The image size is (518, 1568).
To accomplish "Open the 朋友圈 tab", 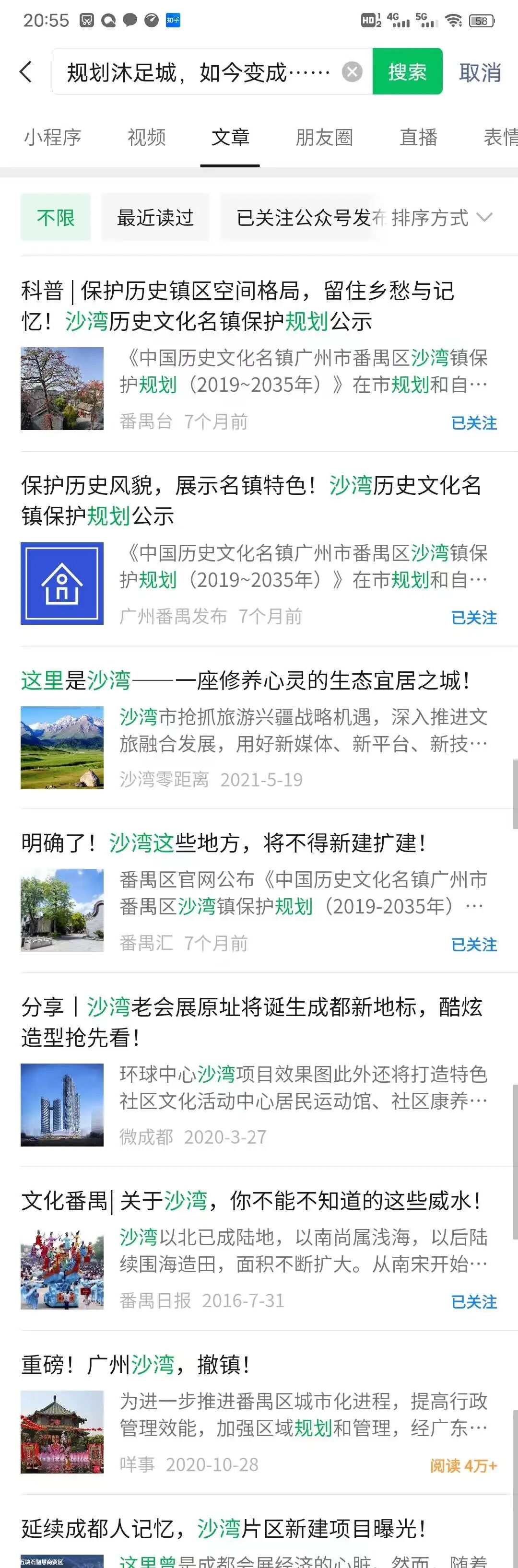I will click(x=324, y=138).
